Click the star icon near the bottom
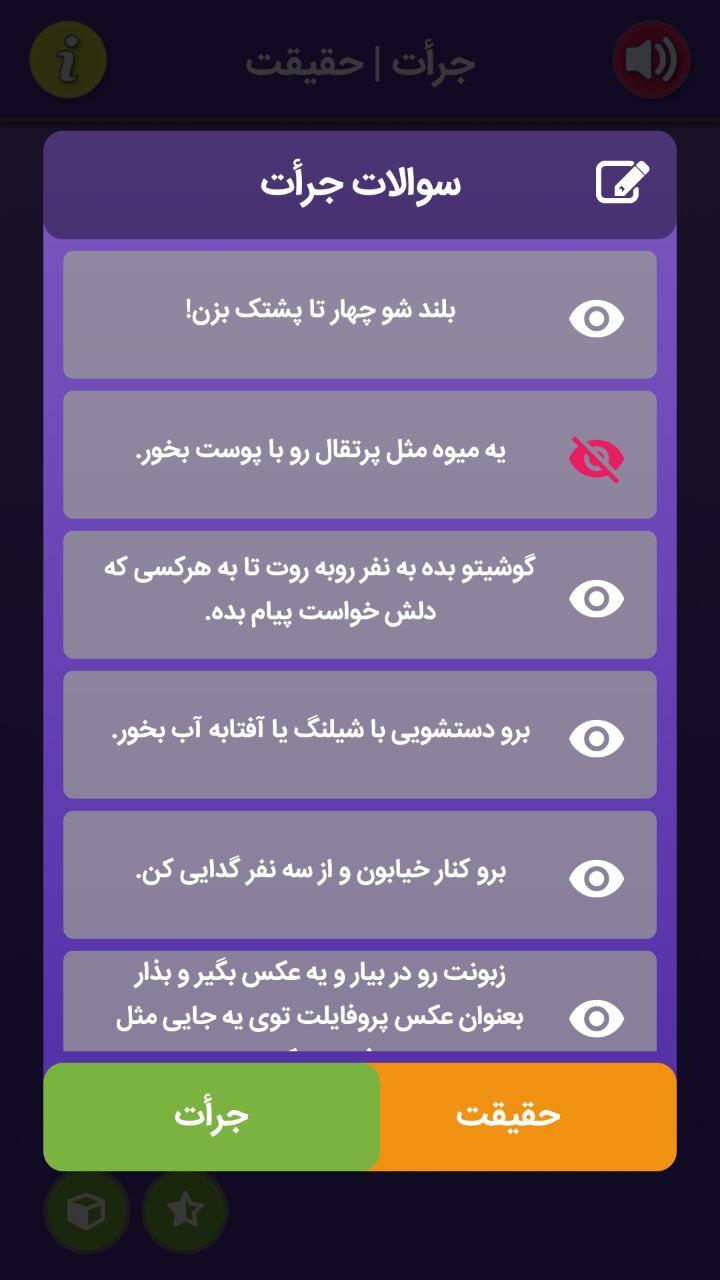Screen dimensions: 720x1280 [186, 1210]
